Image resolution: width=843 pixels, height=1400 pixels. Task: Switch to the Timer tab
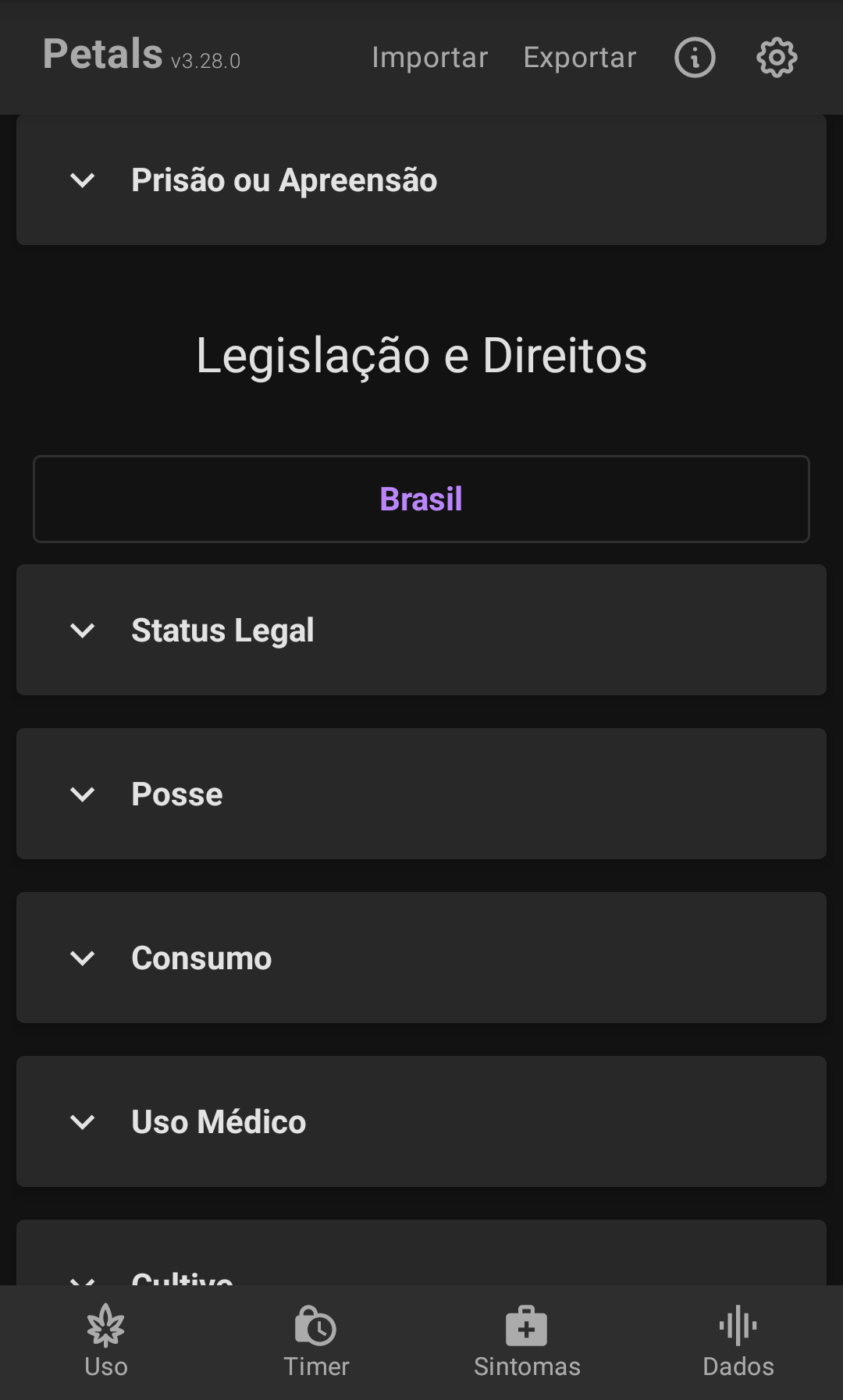click(x=316, y=1342)
